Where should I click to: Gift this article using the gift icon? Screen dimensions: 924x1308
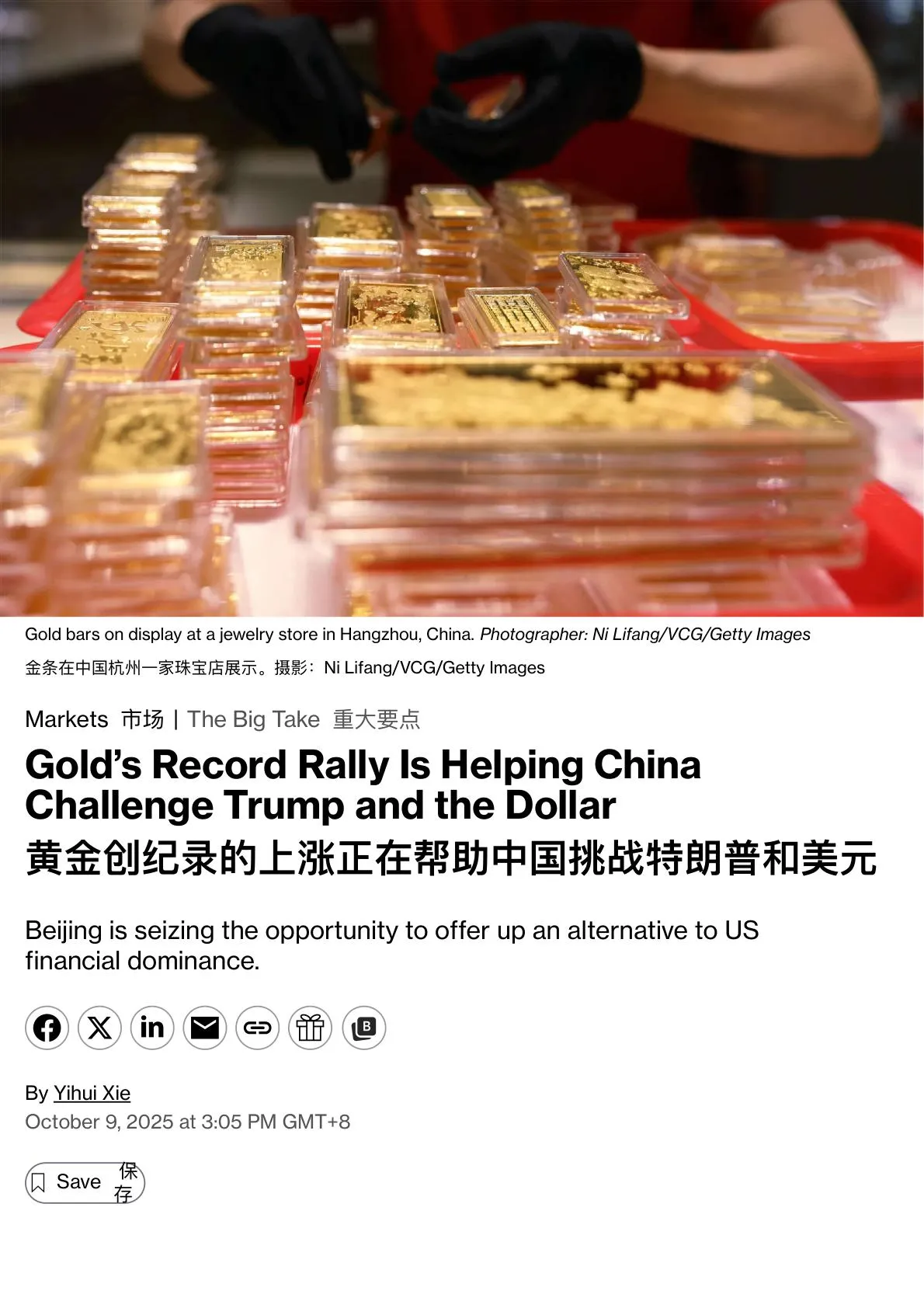(308, 1028)
